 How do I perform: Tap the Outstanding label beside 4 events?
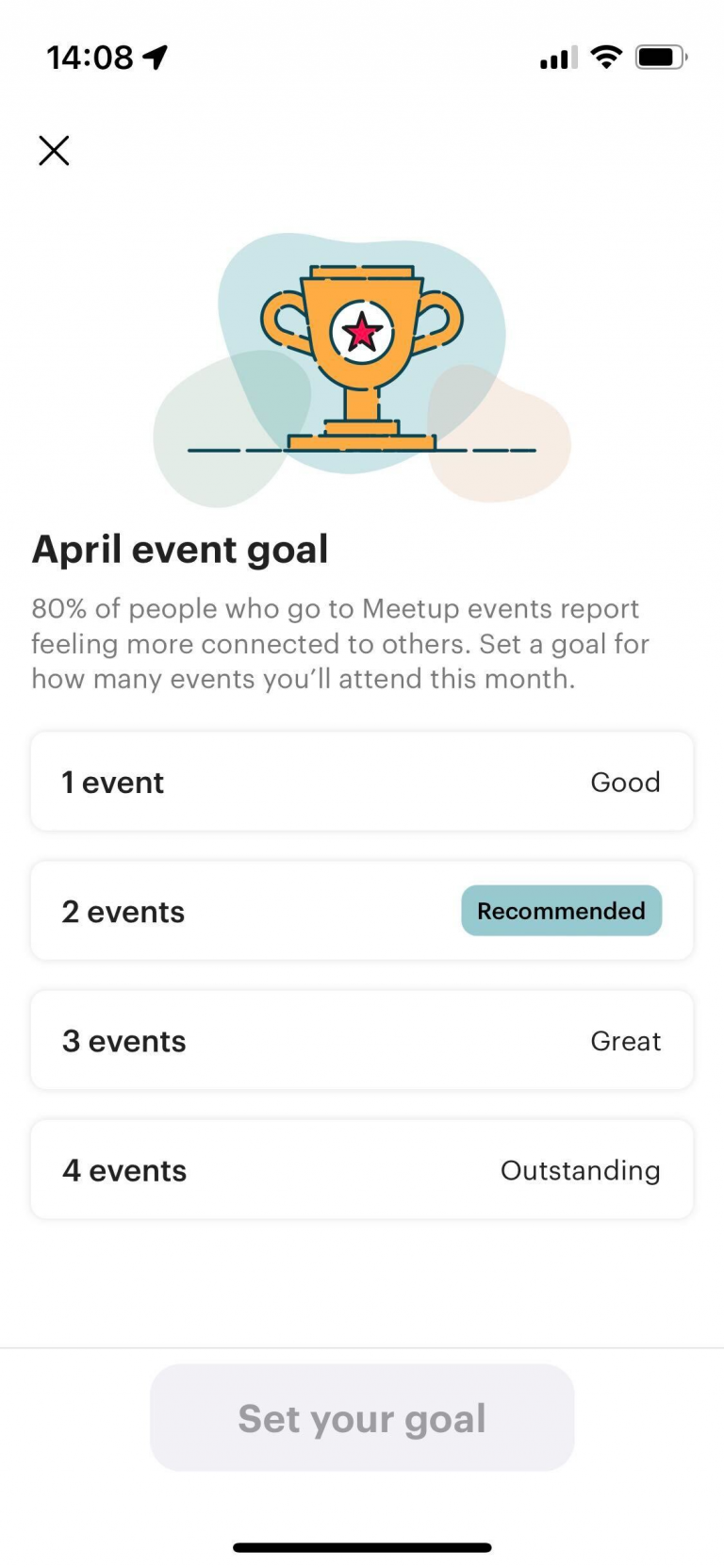pos(580,1169)
